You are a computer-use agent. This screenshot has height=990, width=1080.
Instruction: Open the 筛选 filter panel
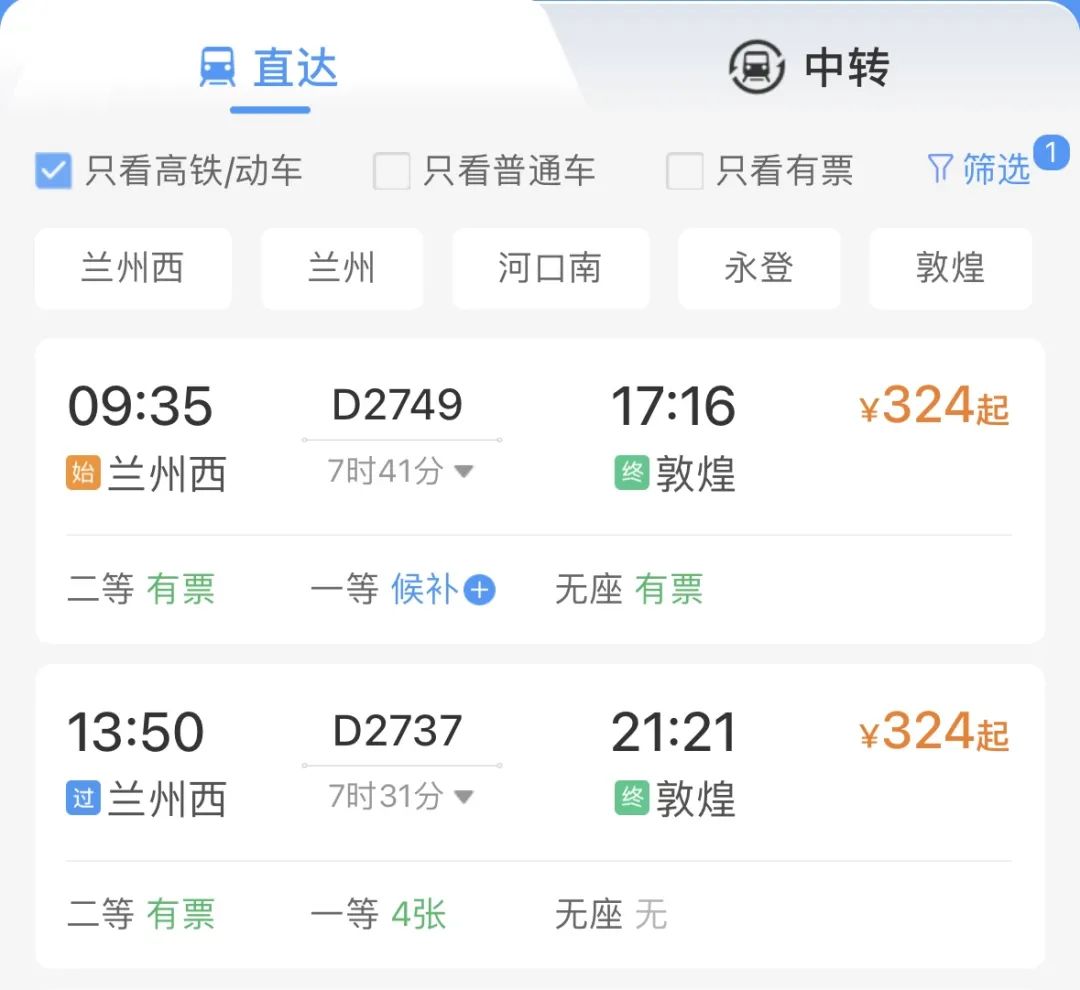pos(978,170)
